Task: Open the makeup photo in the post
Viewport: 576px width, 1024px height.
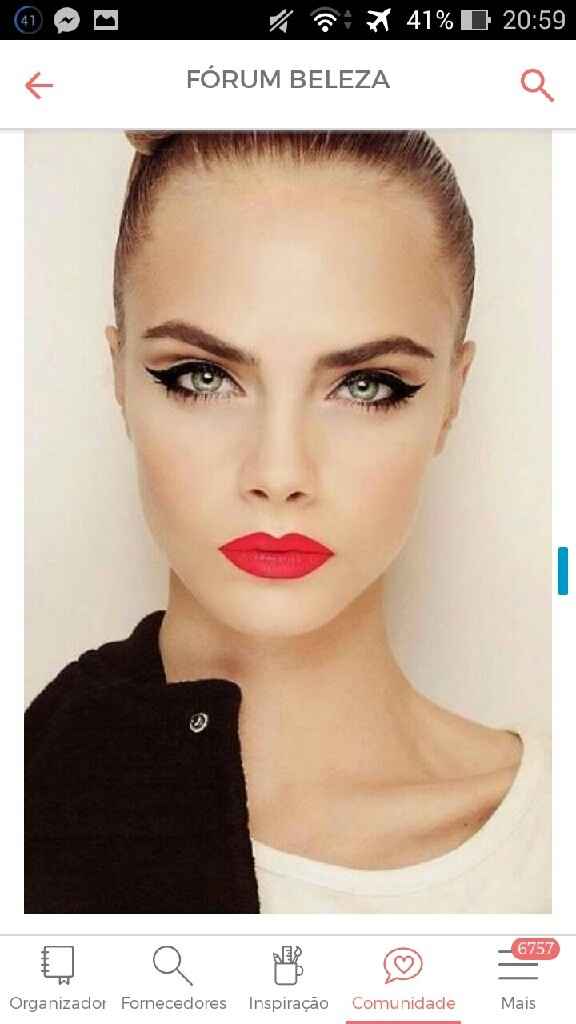Action: 288,521
